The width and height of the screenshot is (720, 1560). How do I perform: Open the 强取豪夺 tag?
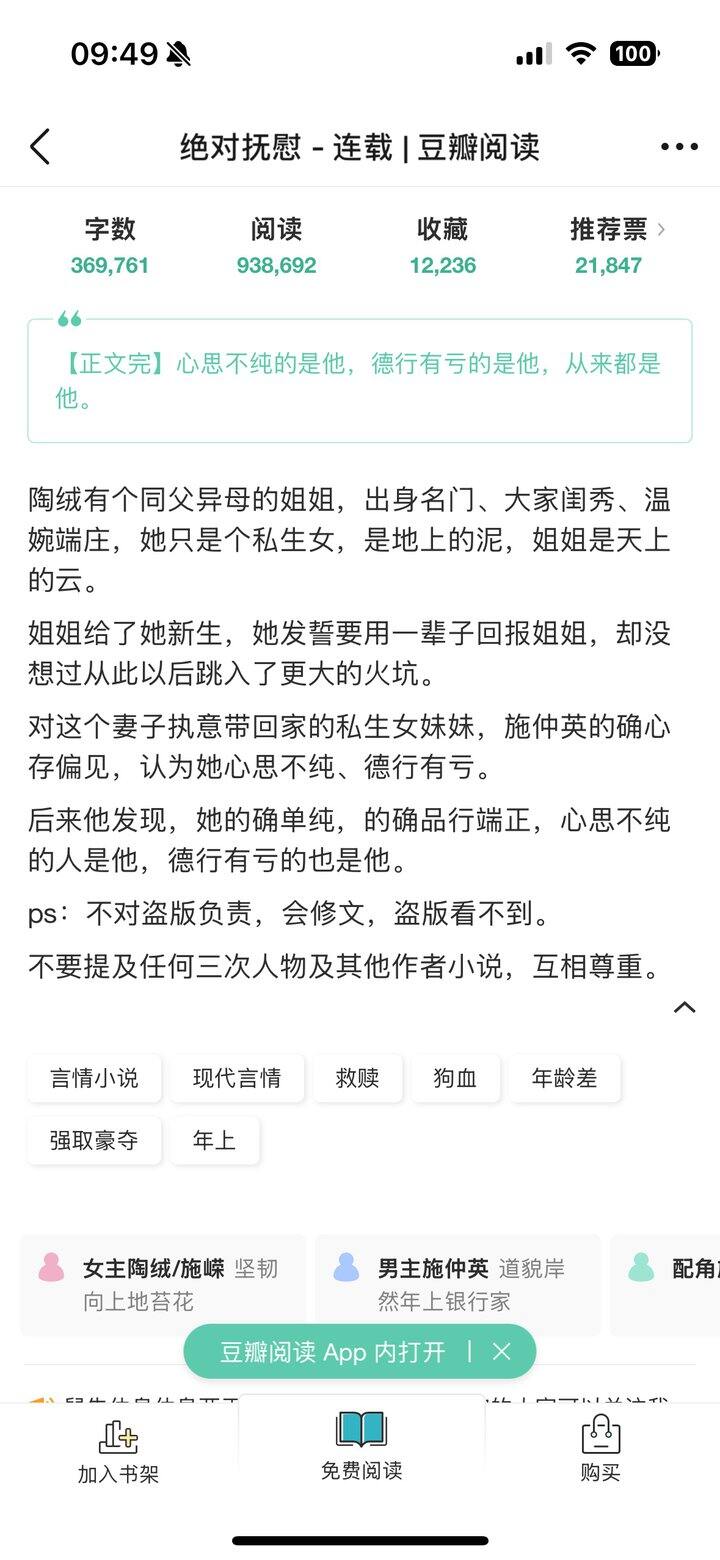tap(94, 1141)
